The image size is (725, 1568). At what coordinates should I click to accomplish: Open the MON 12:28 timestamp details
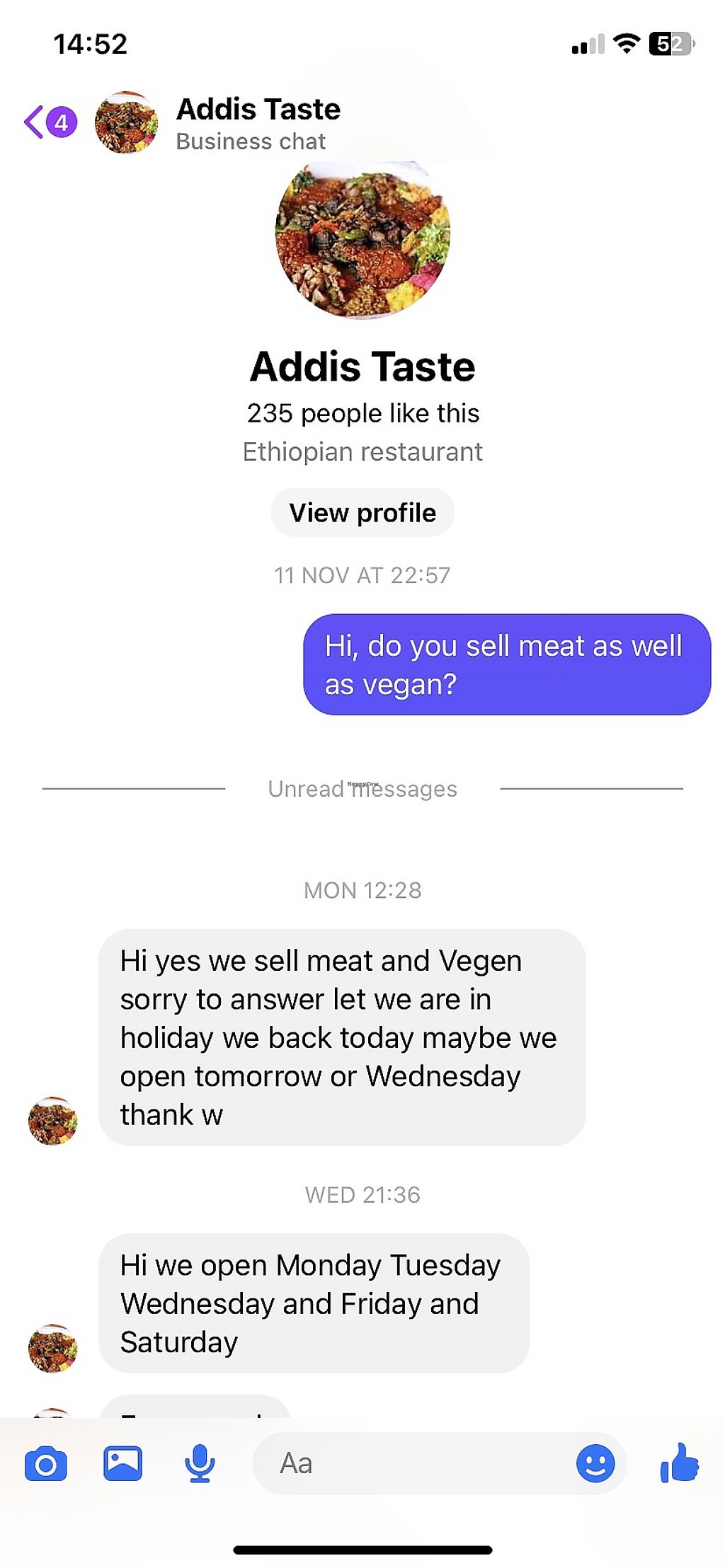[x=362, y=890]
